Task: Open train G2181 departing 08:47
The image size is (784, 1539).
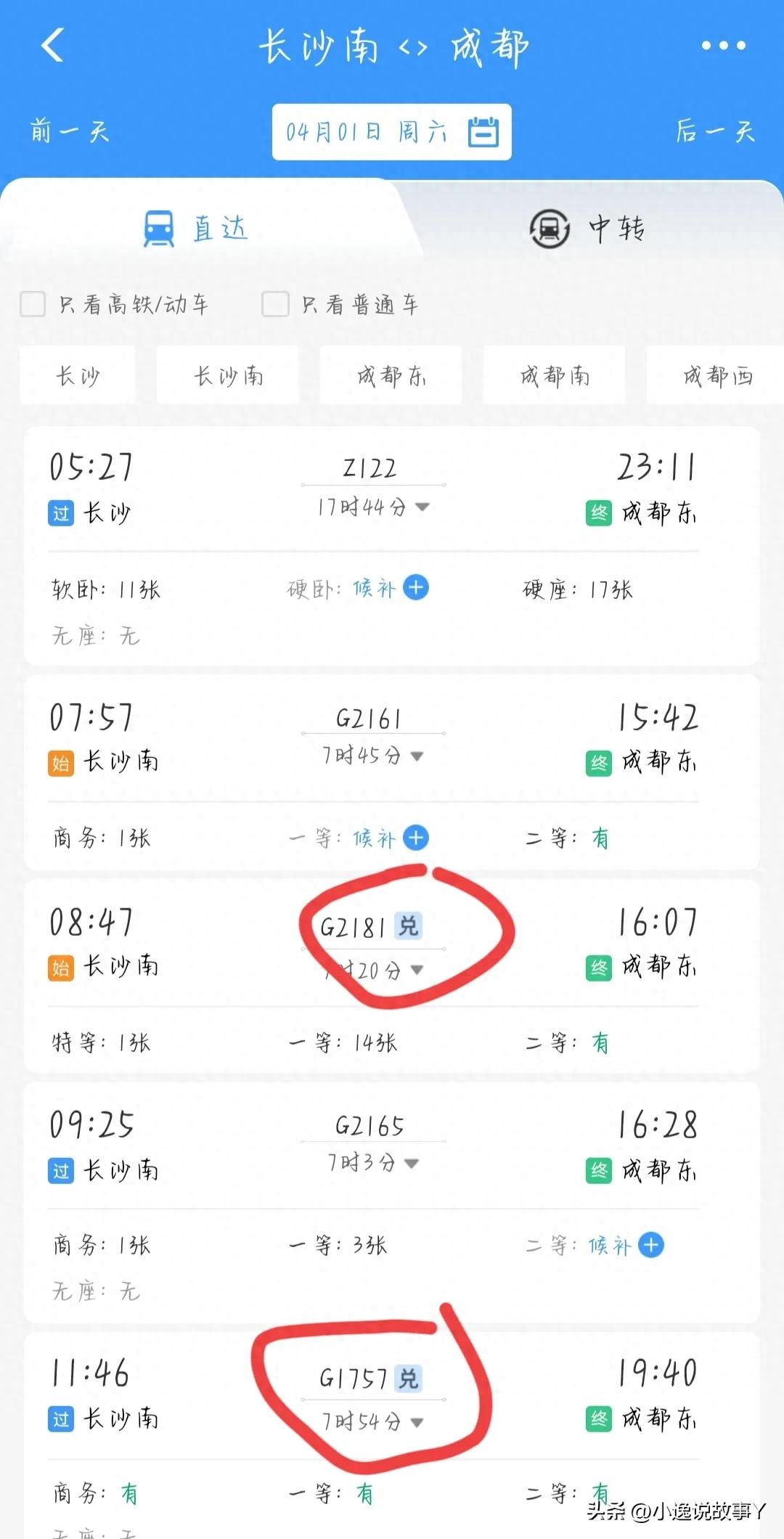Action: pyautogui.click(x=354, y=927)
